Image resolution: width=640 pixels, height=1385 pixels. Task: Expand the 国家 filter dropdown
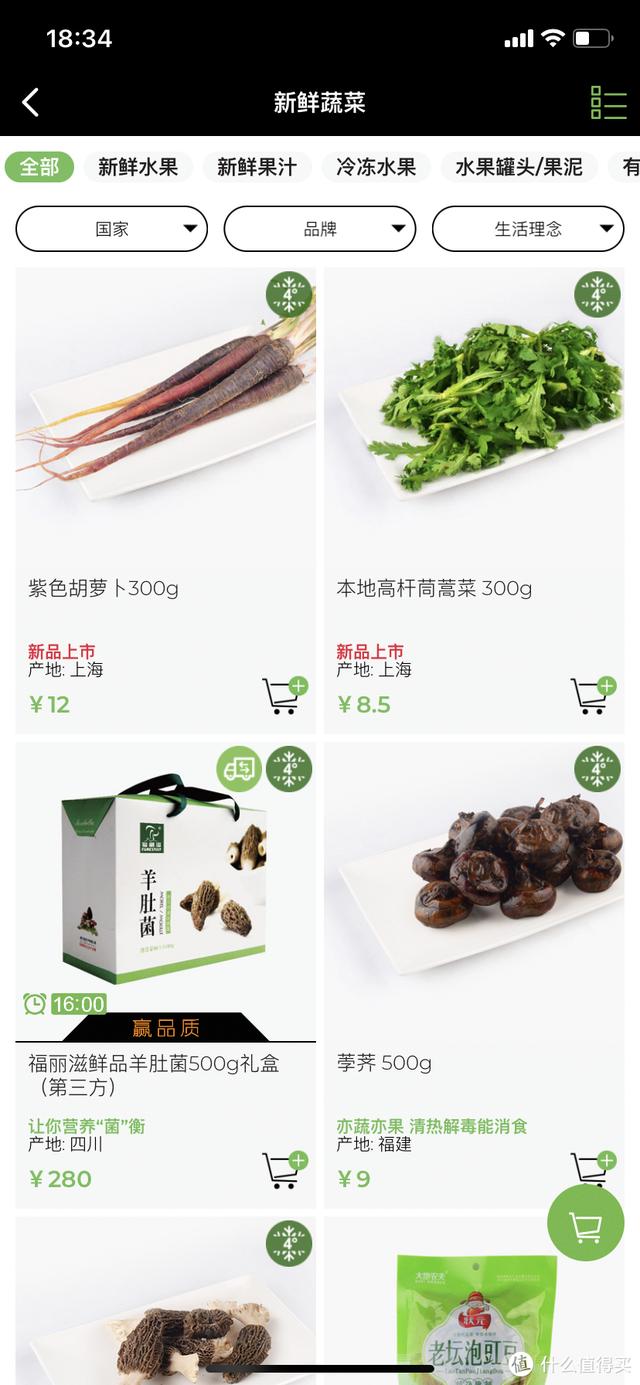pos(111,229)
